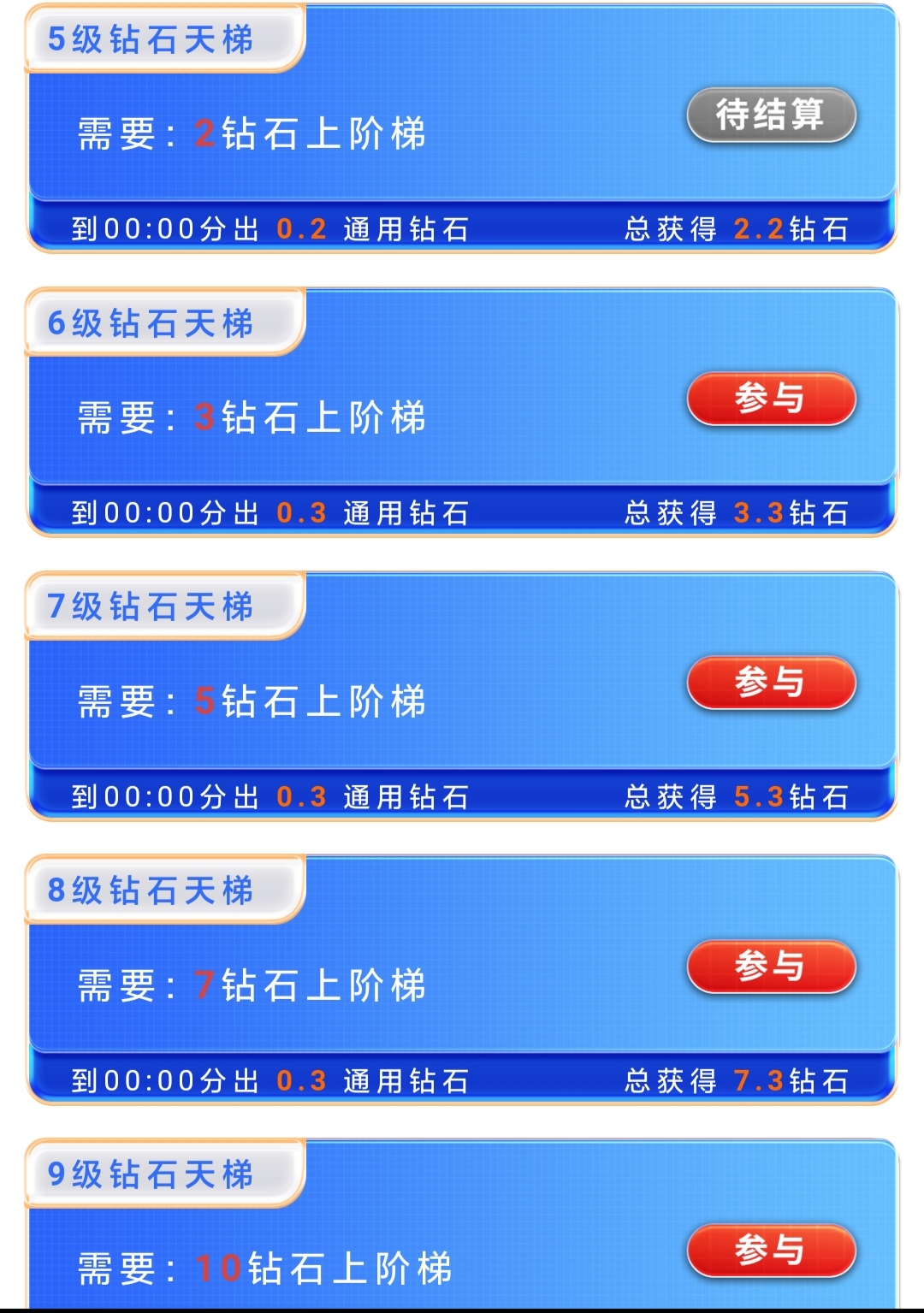Select 参与 on 9级钻石天梯
This screenshot has width=924, height=1313.
[x=771, y=1251]
